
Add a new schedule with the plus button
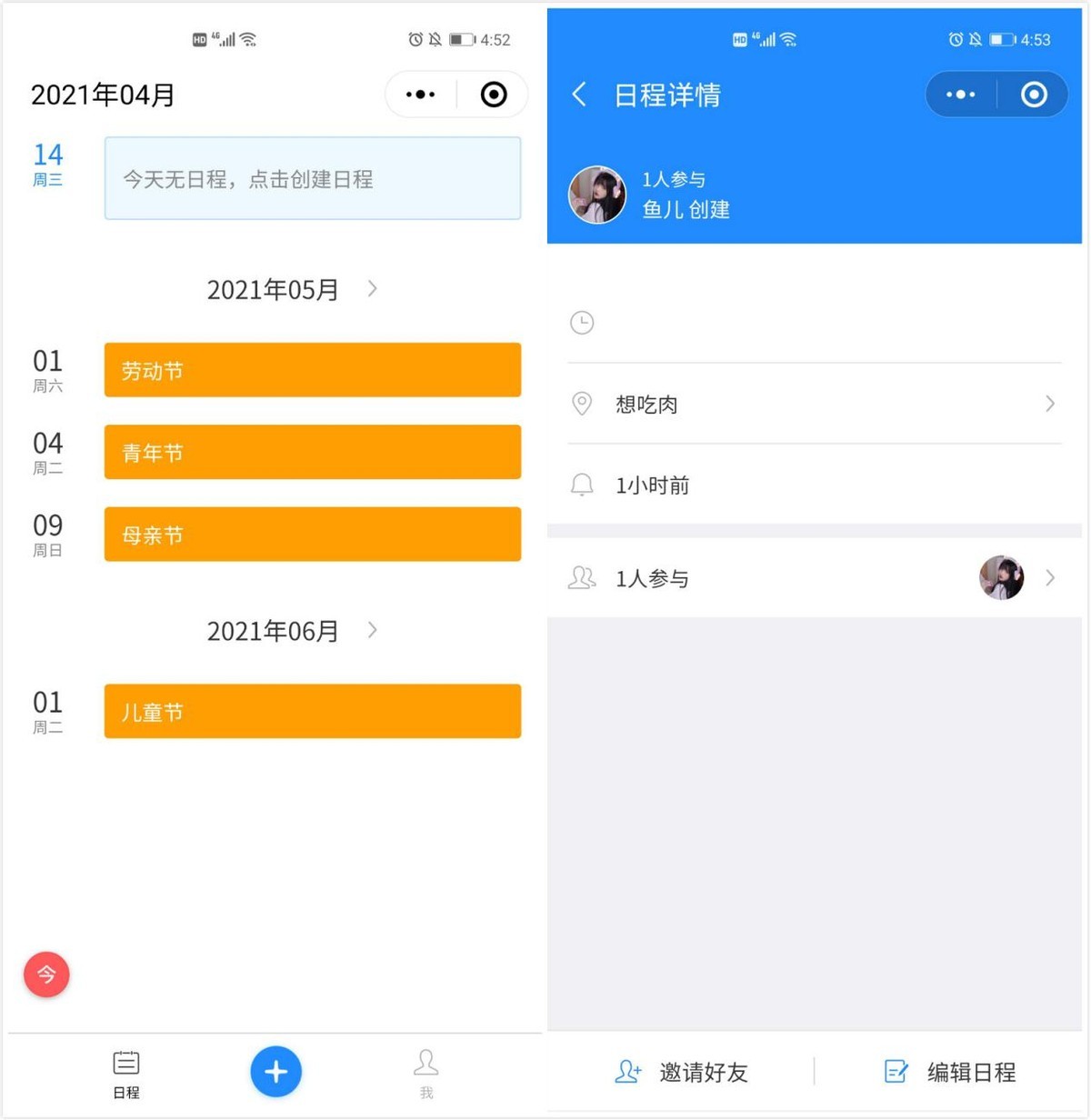point(275,1072)
